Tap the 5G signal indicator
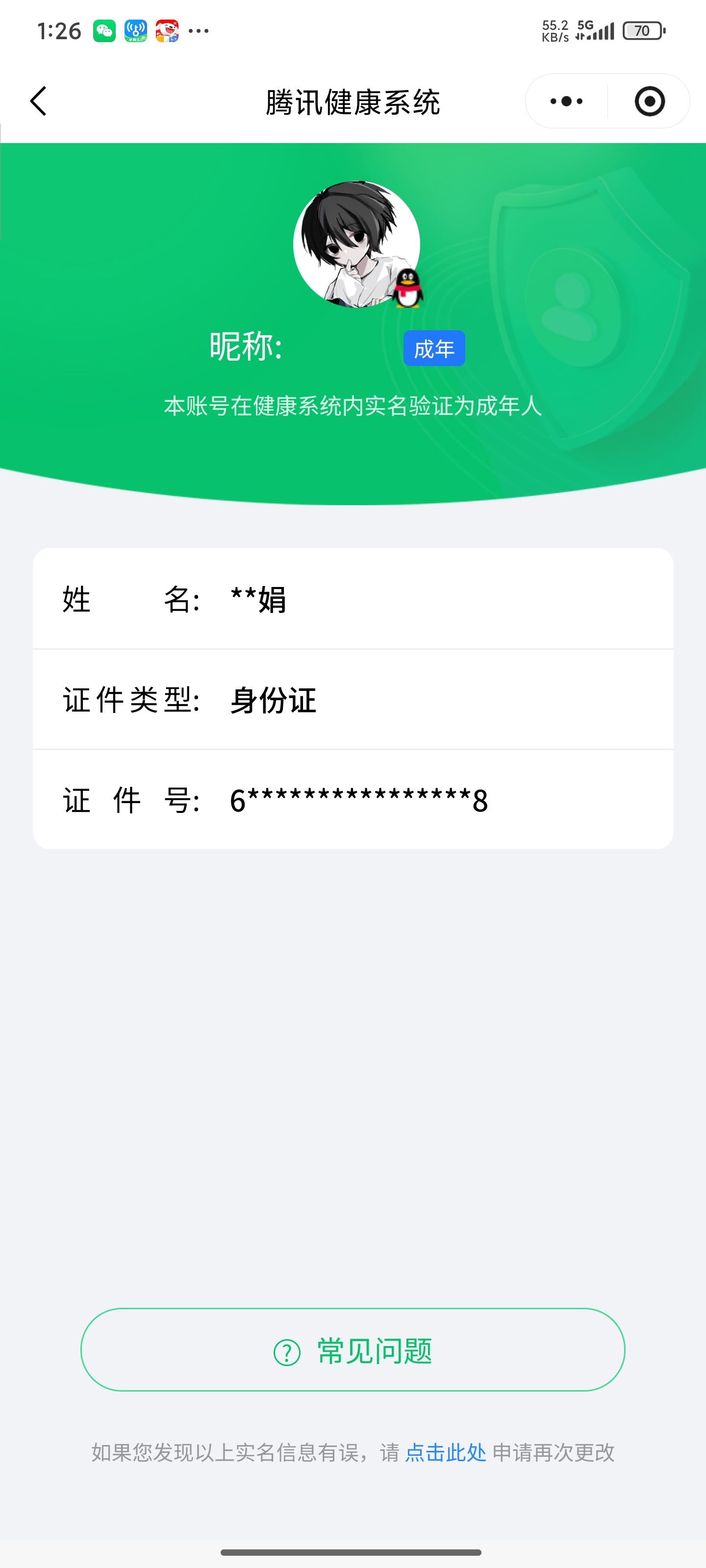Image resolution: width=706 pixels, height=1568 pixels. tap(585, 27)
